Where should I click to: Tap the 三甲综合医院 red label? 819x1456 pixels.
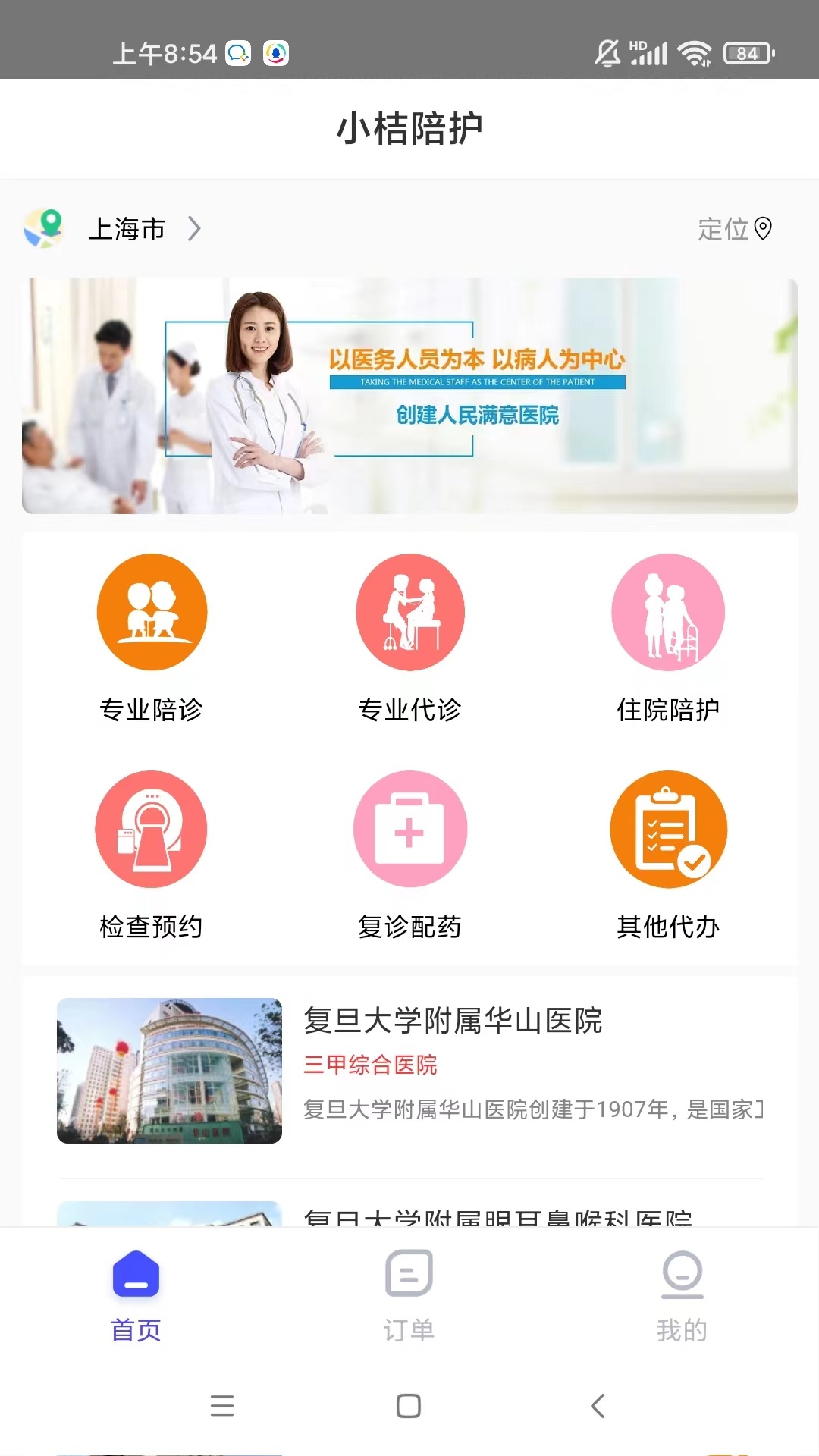pos(372,1065)
